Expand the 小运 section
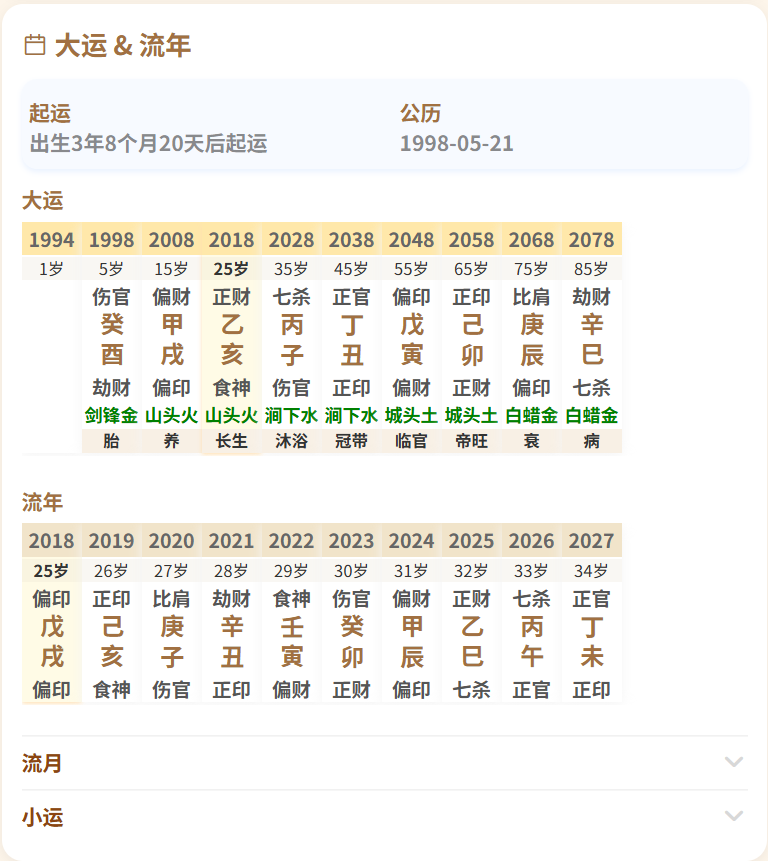 pyautogui.click(x=384, y=817)
